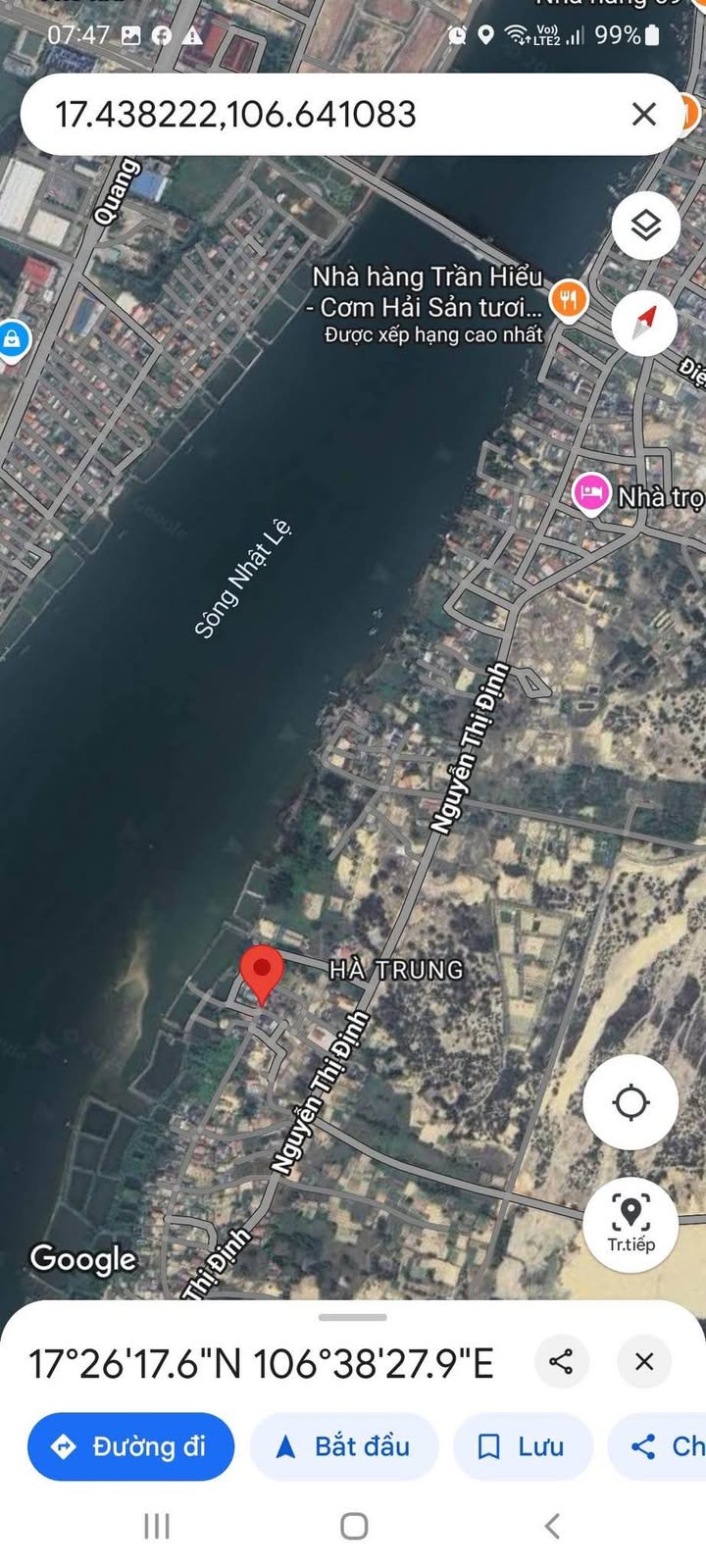Viewport: 706px width, 1568px height.
Task: Select the red dropped pin
Action: [262, 976]
